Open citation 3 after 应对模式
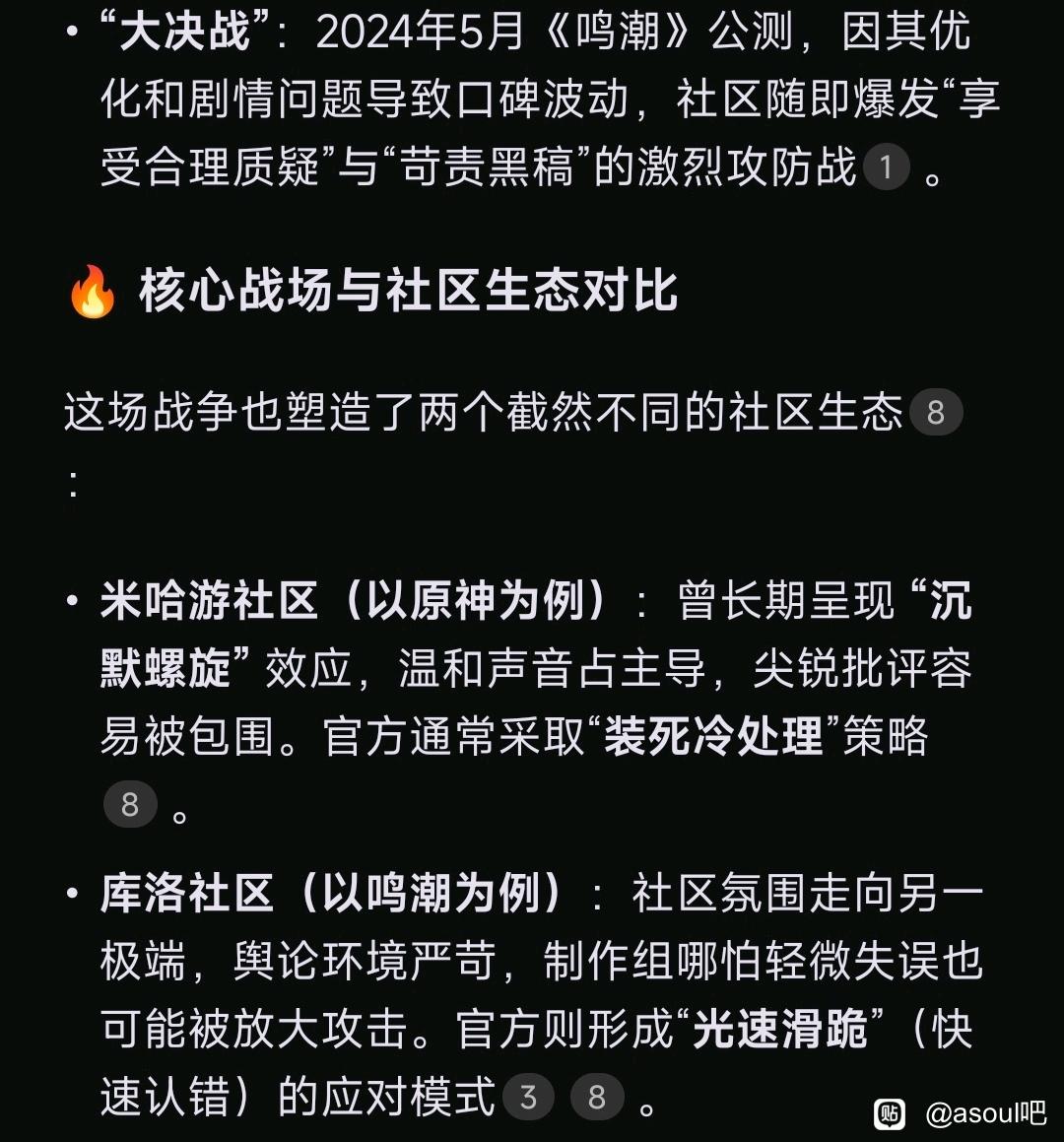Screen dimensions: 1064x1142 pyautogui.click(x=529, y=1096)
